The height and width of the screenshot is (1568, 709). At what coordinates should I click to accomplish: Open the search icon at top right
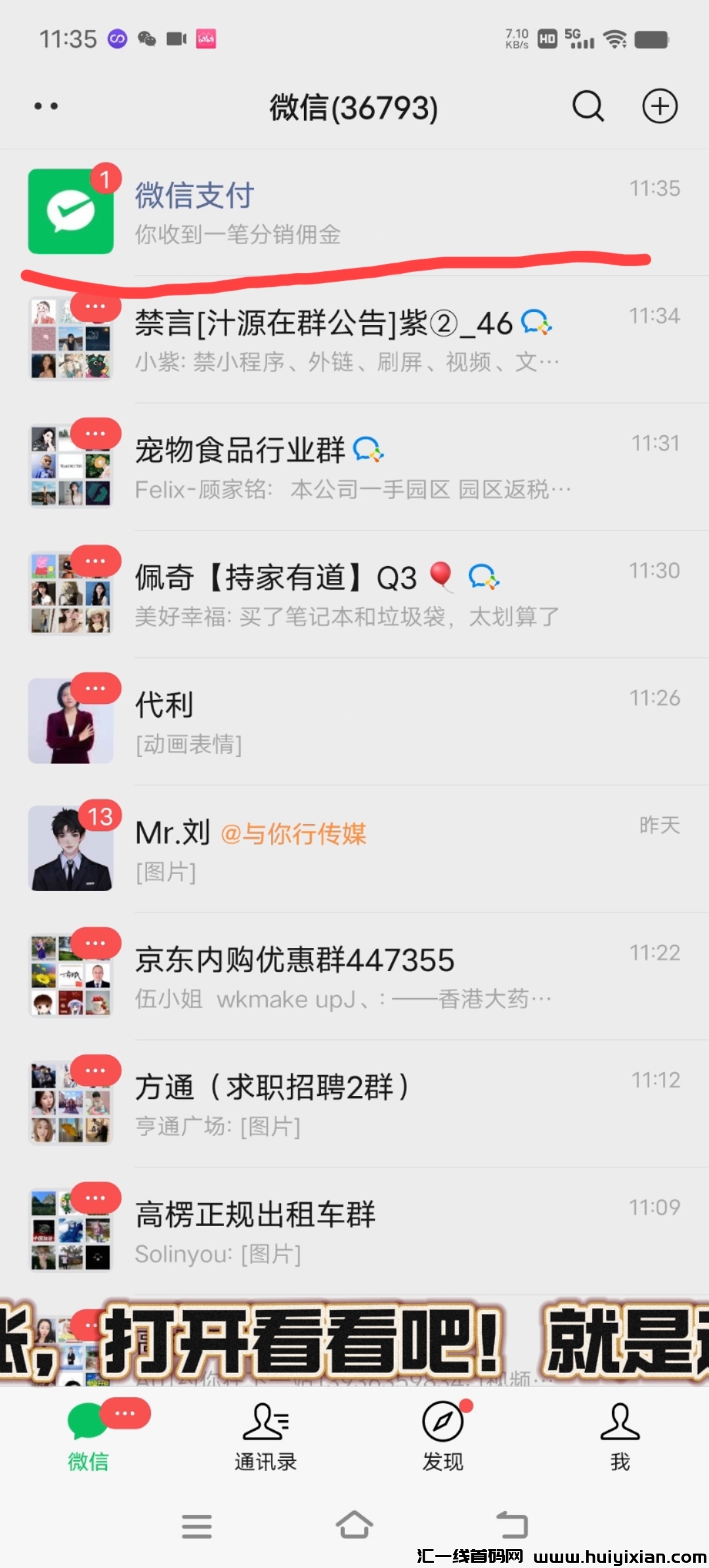pos(588,106)
